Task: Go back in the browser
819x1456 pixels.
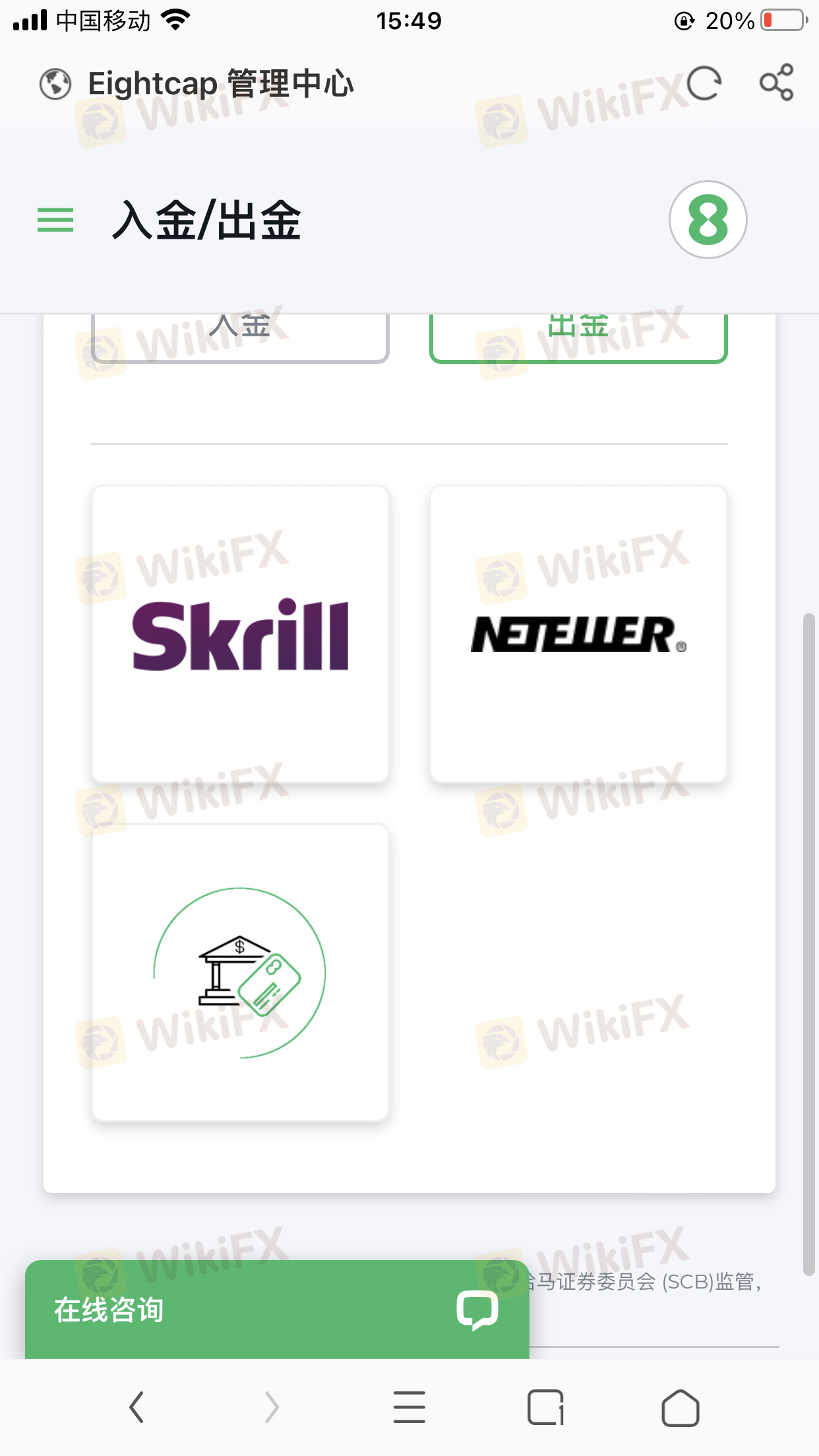Action: [136, 1407]
